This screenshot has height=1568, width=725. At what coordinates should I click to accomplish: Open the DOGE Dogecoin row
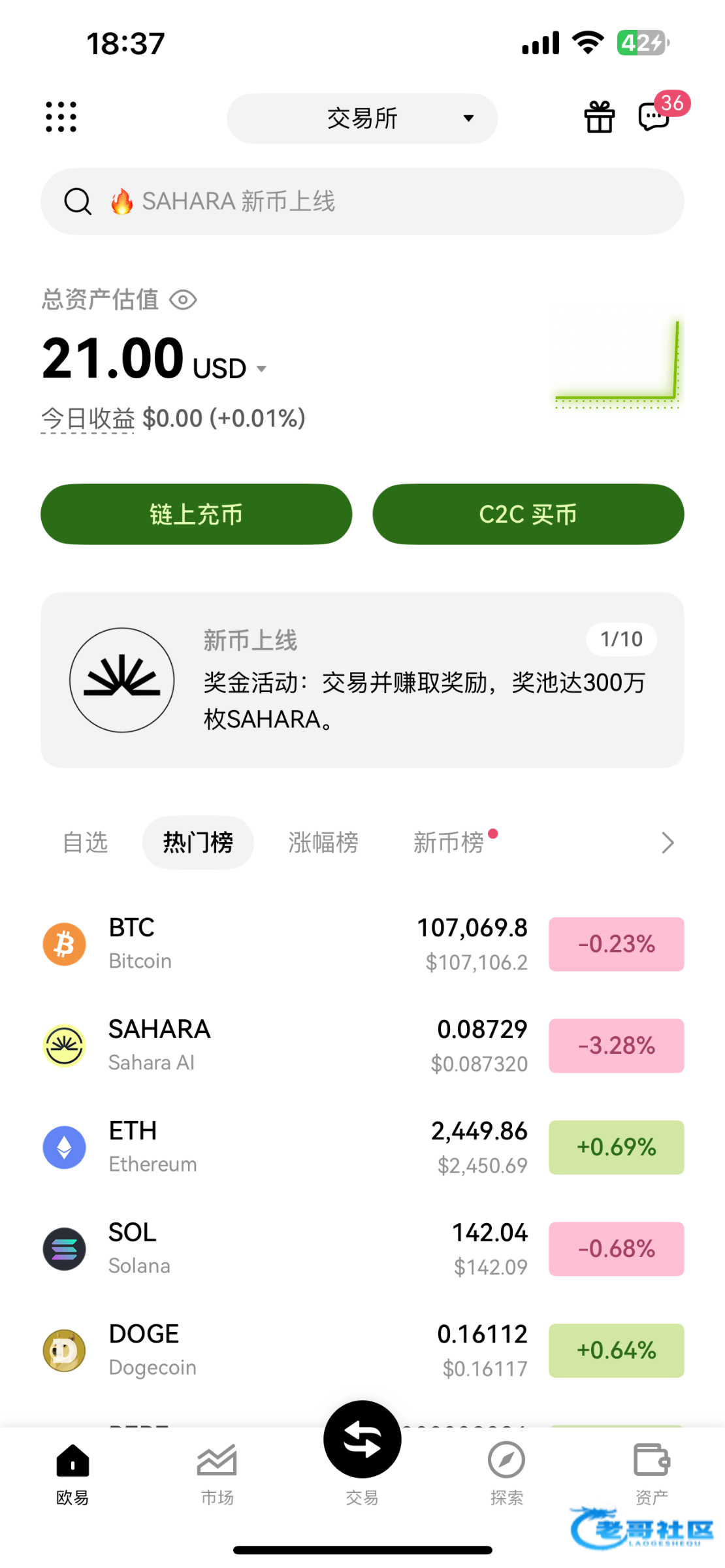pyautogui.click(x=362, y=1350)
